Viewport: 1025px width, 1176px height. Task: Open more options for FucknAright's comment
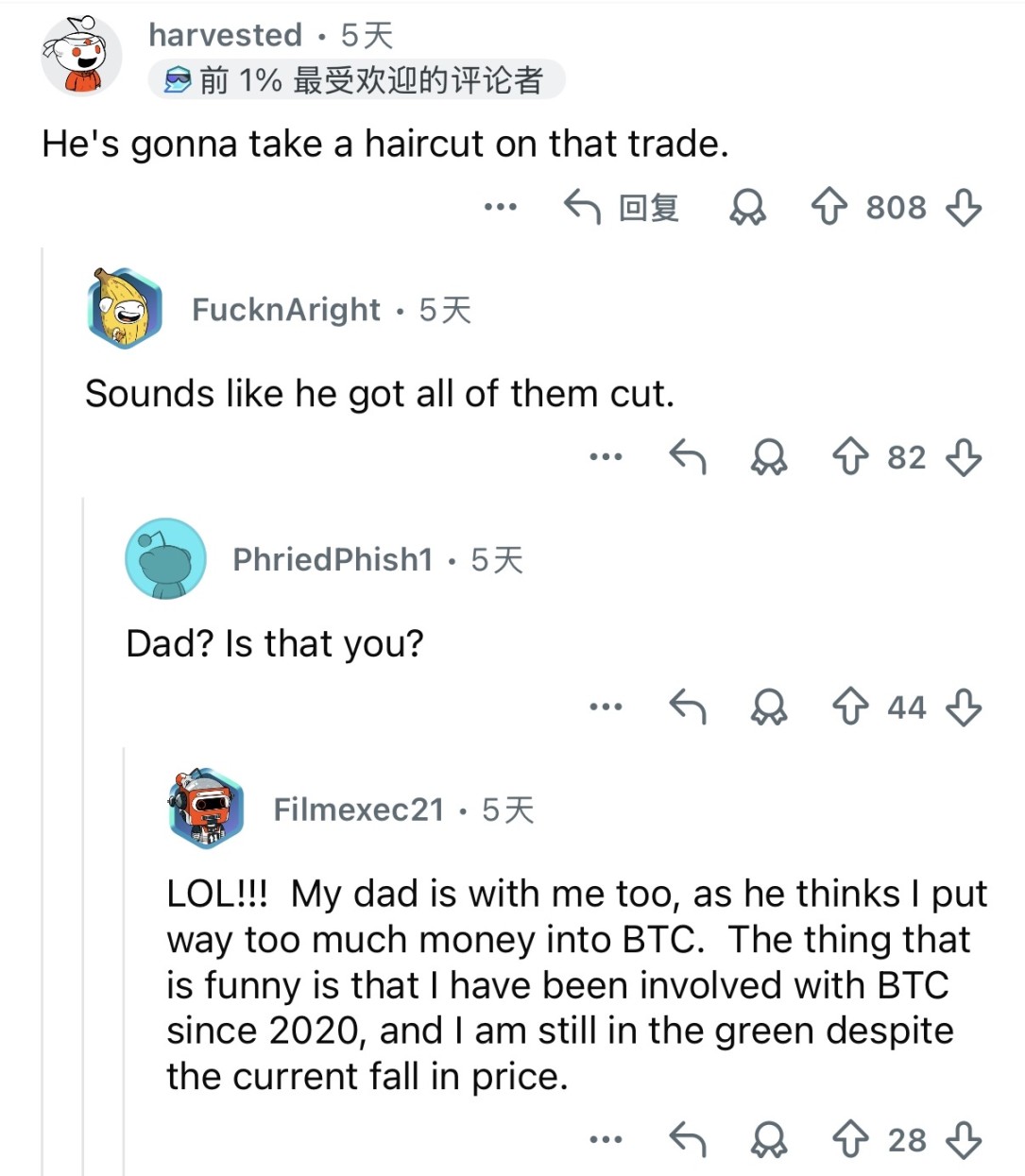pos(606,457)
